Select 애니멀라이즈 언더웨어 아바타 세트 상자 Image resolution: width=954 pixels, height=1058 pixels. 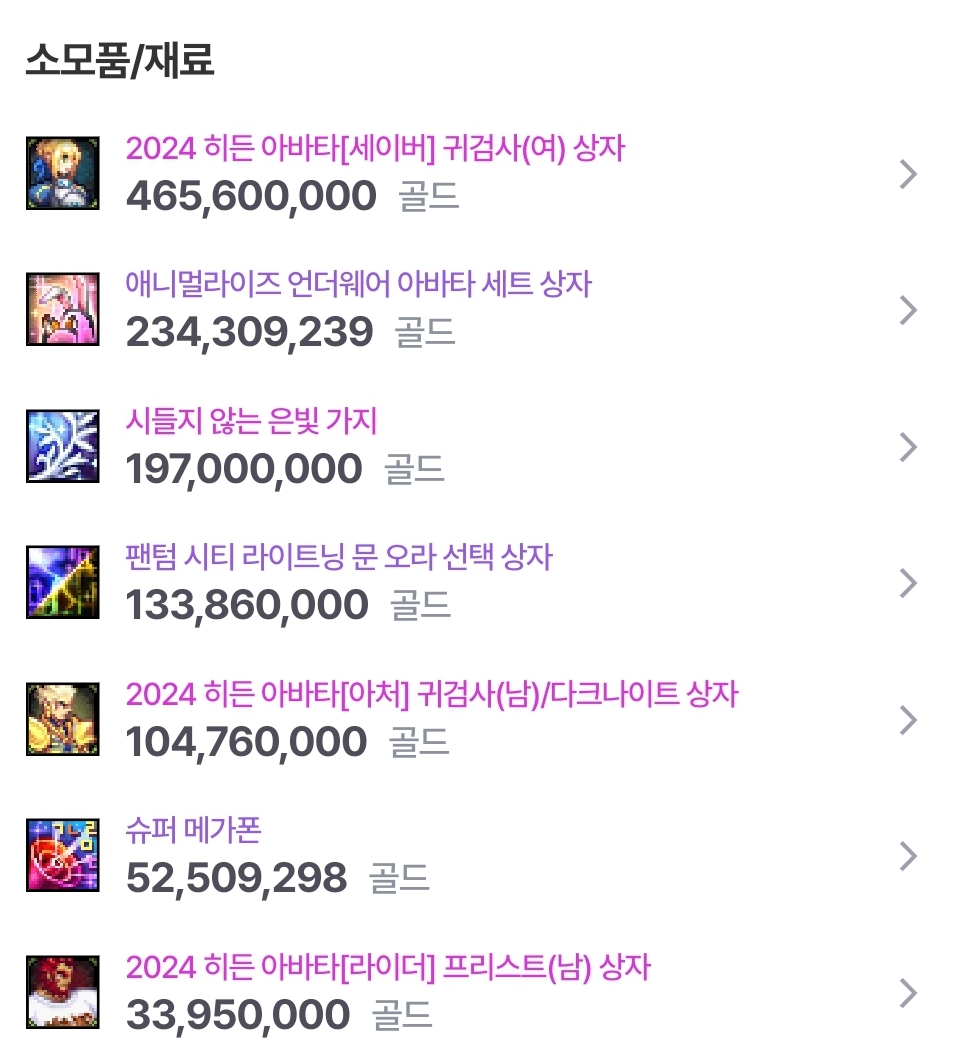[x=359, y=285]
